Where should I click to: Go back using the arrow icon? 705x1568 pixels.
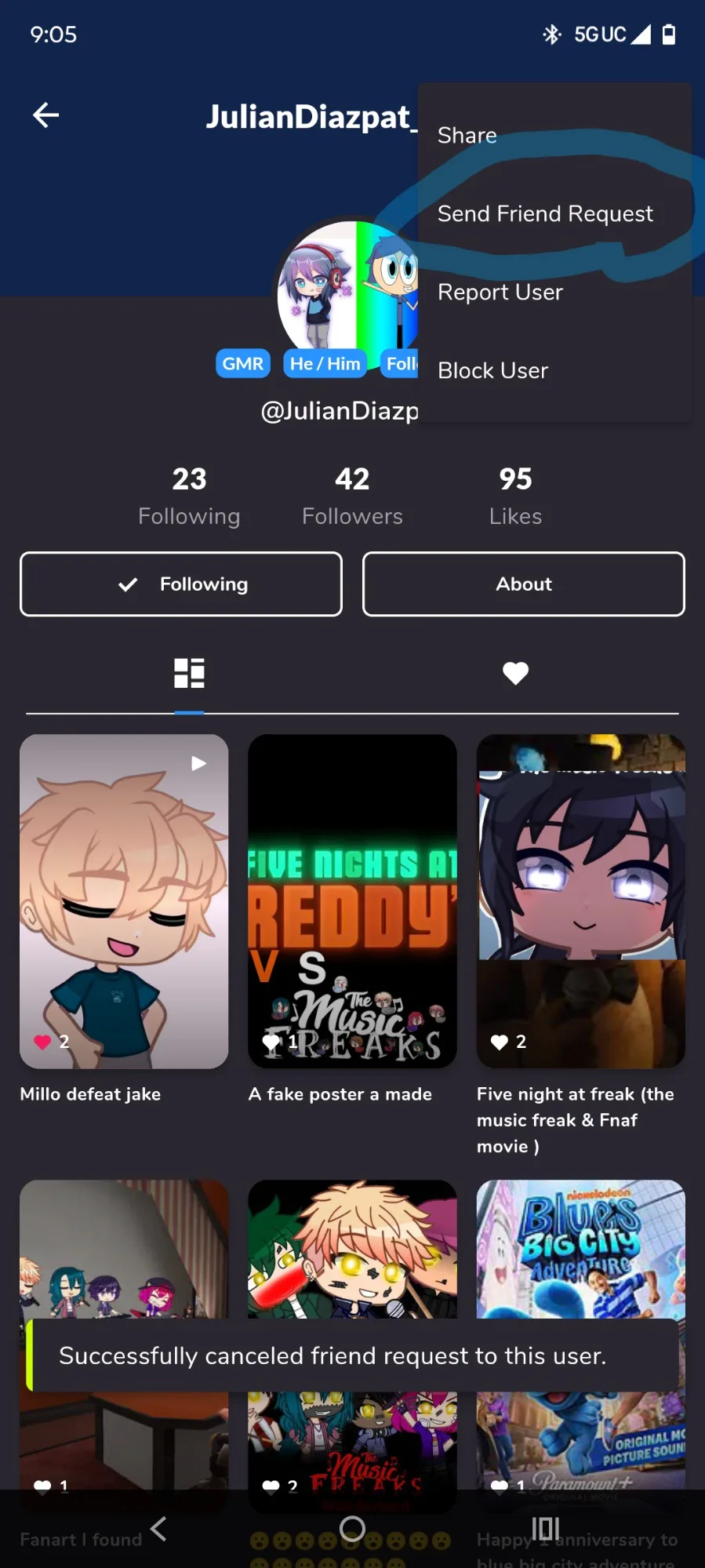[45, 115]
